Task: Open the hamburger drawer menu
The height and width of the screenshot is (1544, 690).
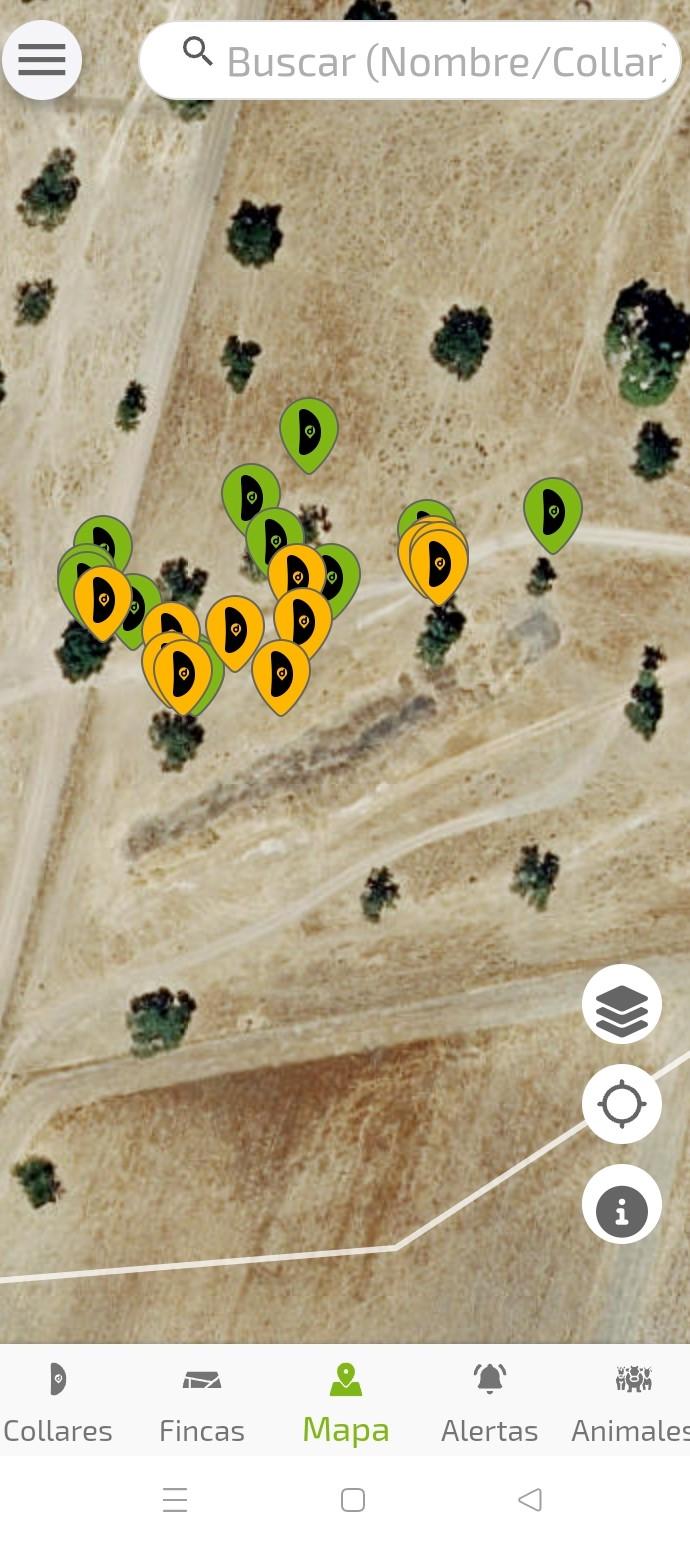Action: pyautogui.click(x=42, y=60)
